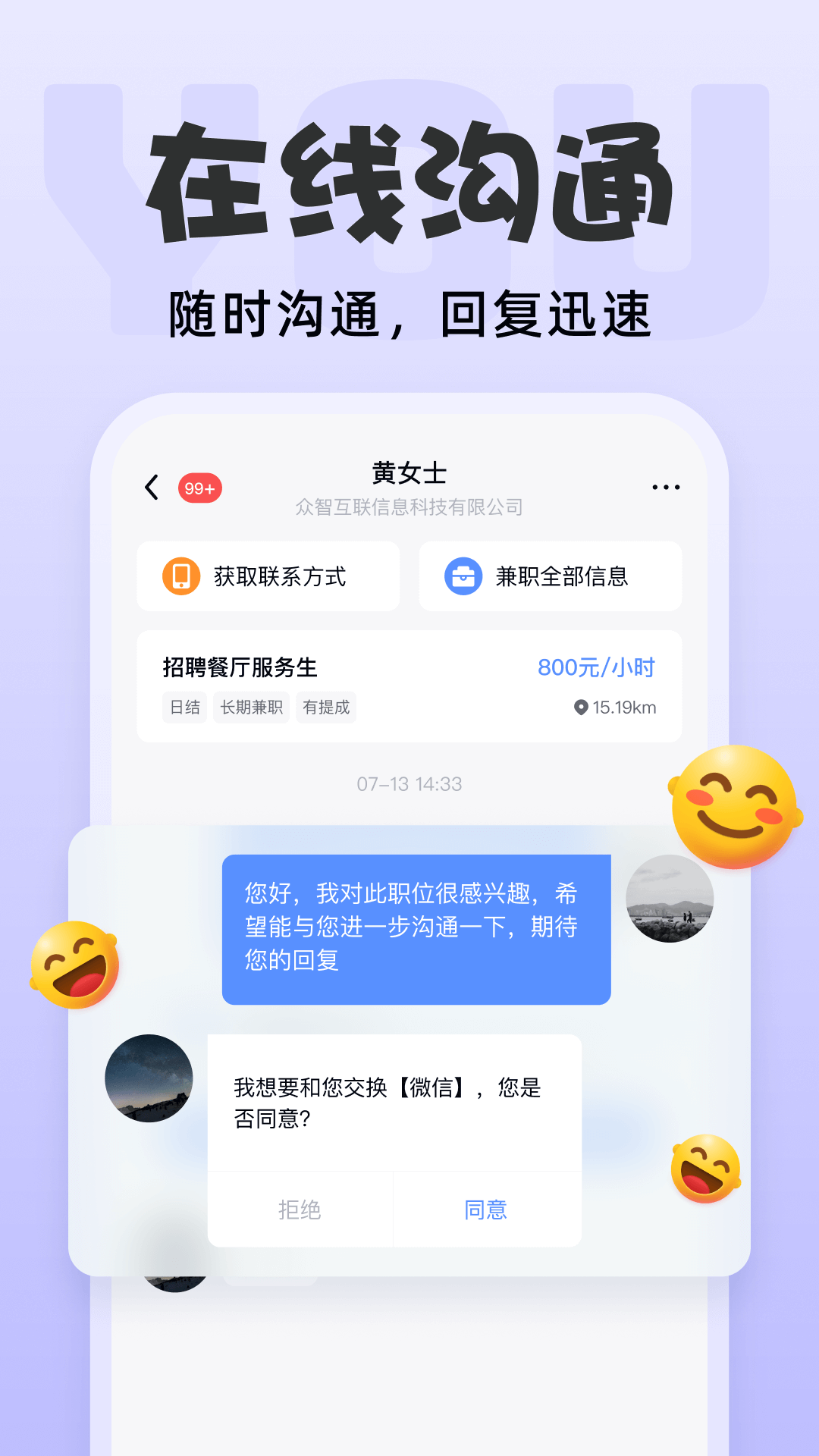Tap the company name 众智互联信息科技有限公司

(409, 508)
